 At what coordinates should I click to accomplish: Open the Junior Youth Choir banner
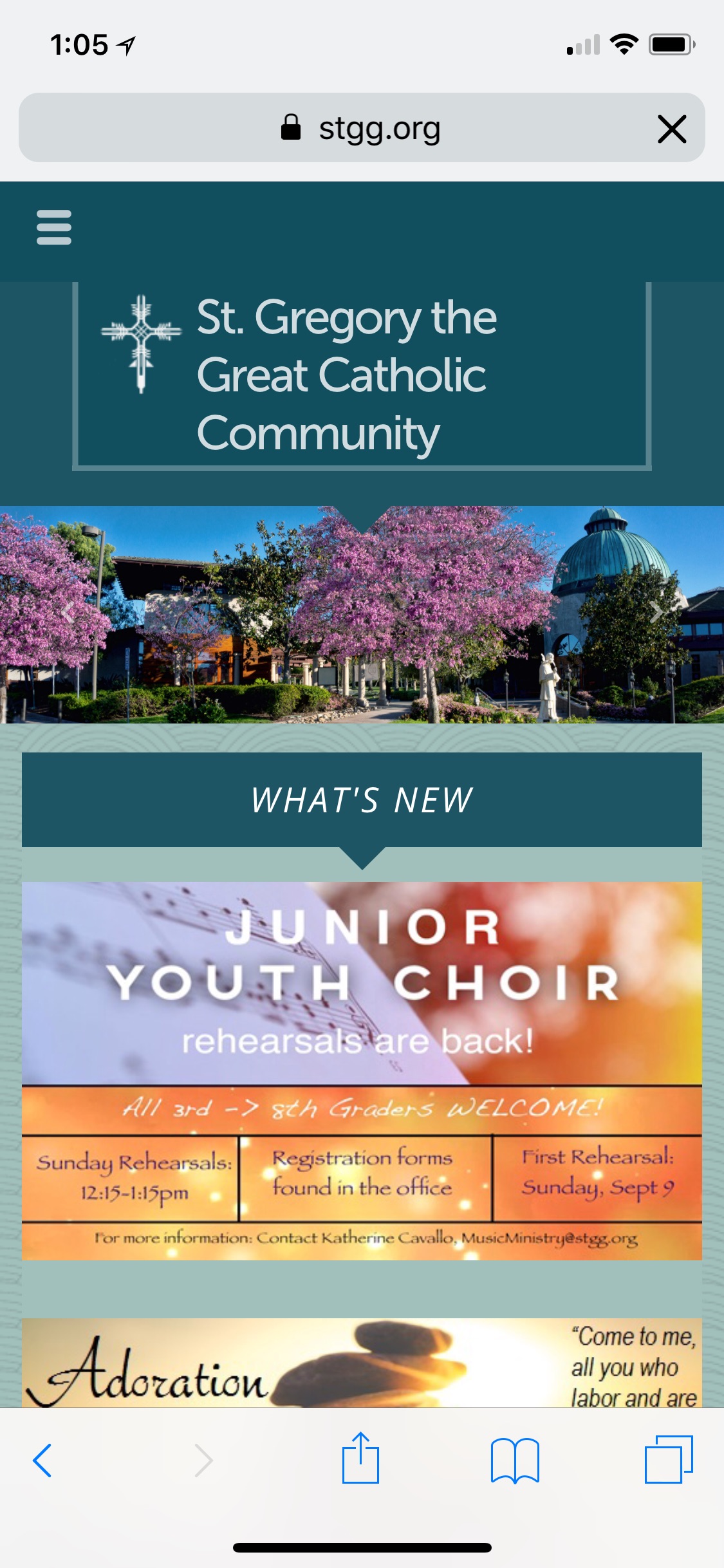coord(362,1070)
